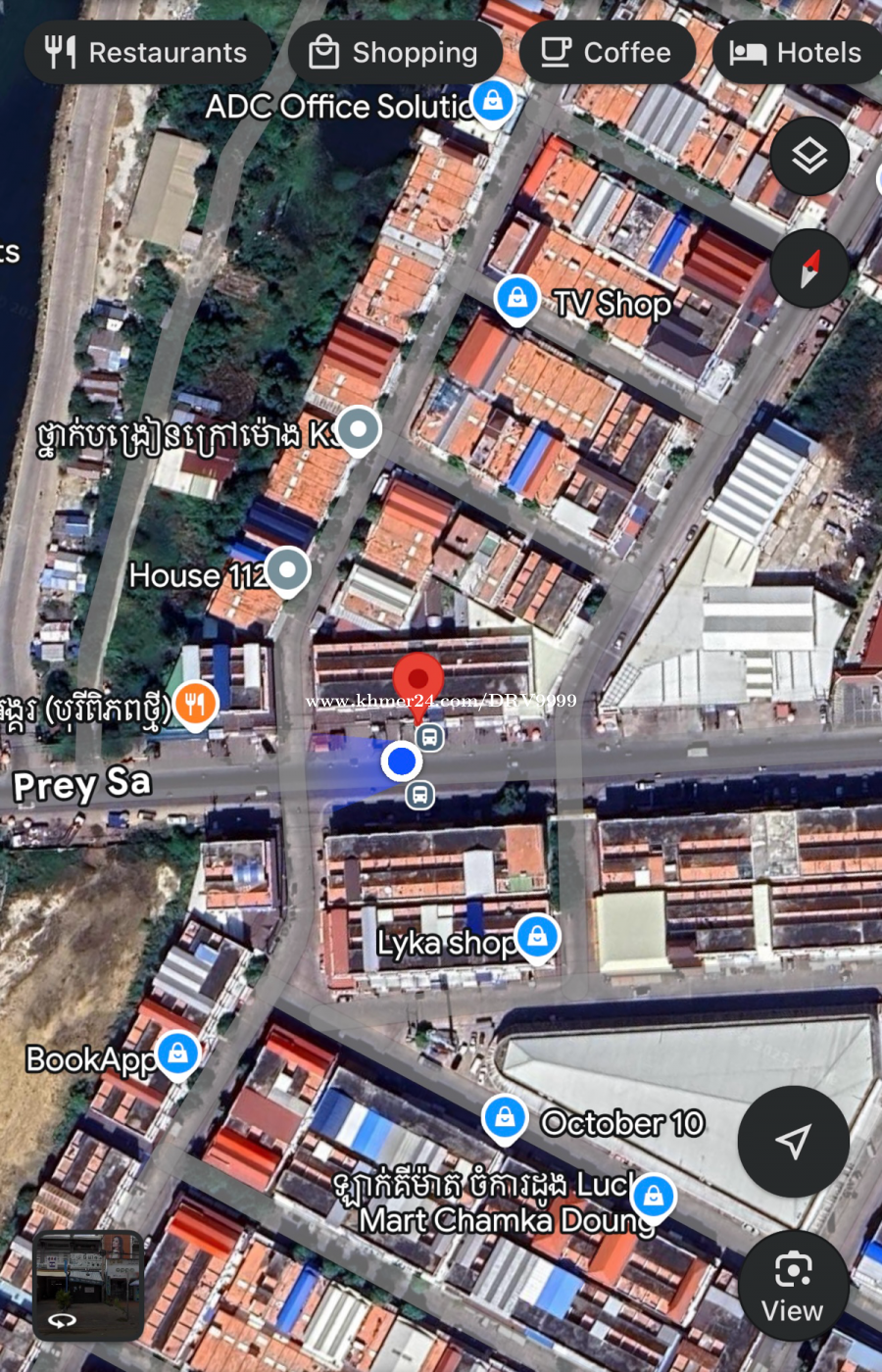Select the Coffee filter chip
Image resolution: width=882 pixels, height=1372 pixels.
point(607,52)
